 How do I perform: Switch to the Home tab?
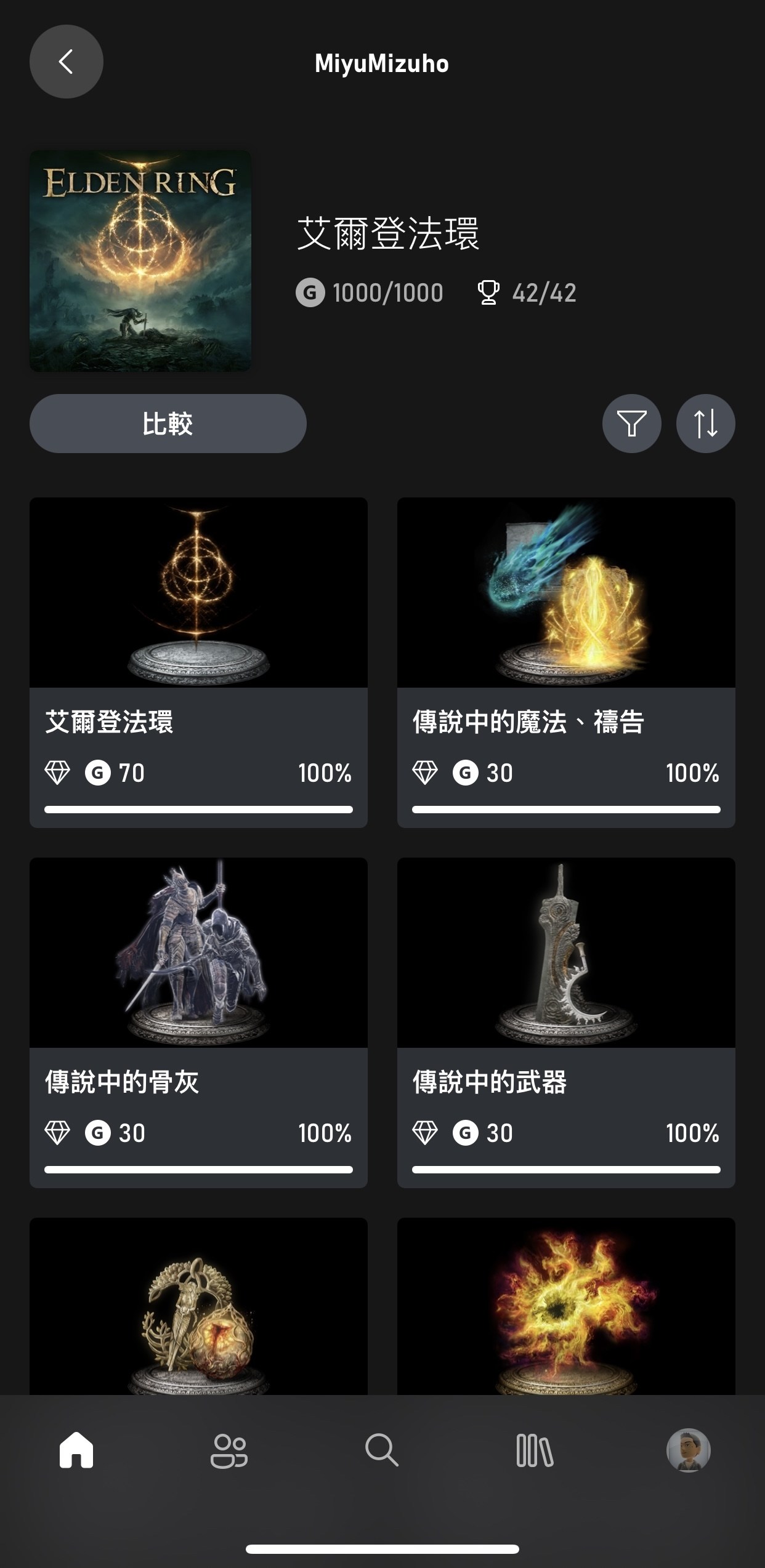76,1450
